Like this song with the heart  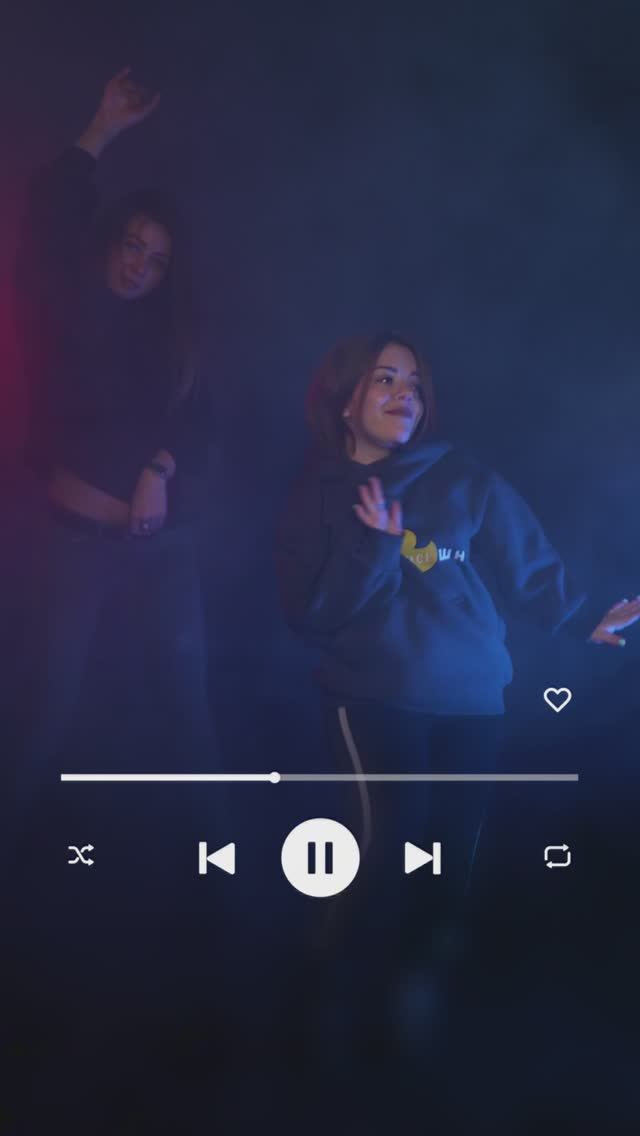point(557,700)
